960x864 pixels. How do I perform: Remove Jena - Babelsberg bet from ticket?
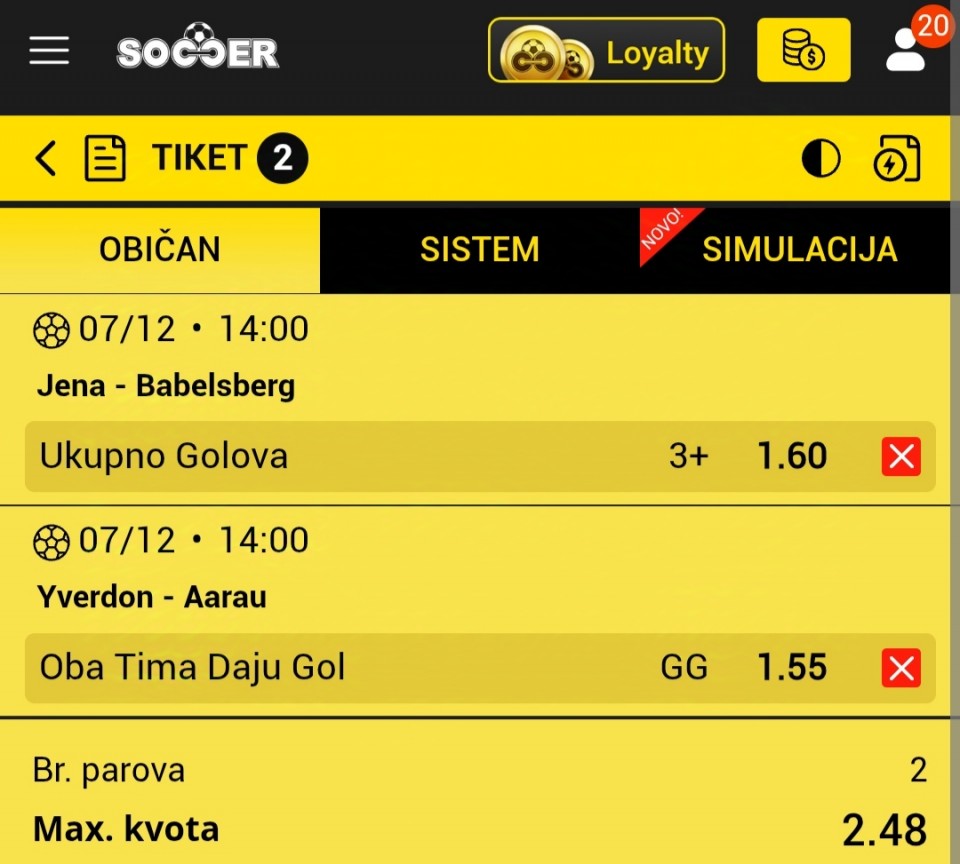click(x=901, y=457)
